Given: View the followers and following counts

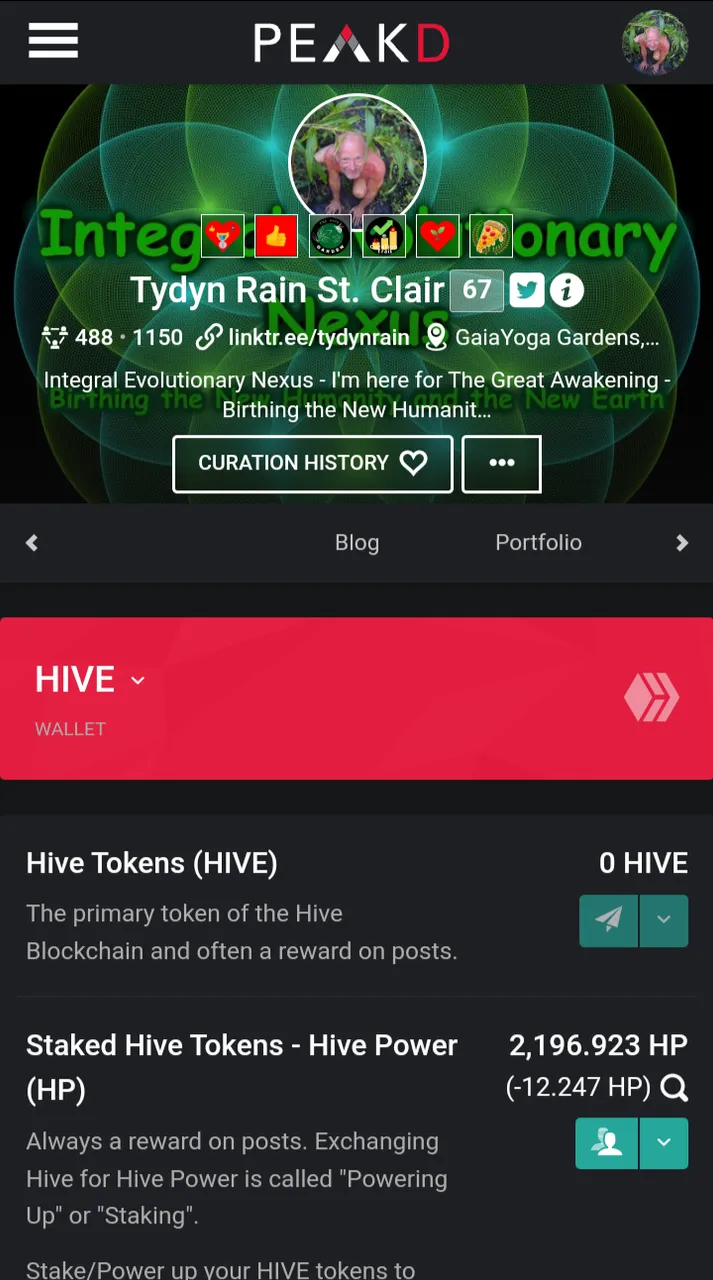Looking at the screenshot, I should pos(112,338).
